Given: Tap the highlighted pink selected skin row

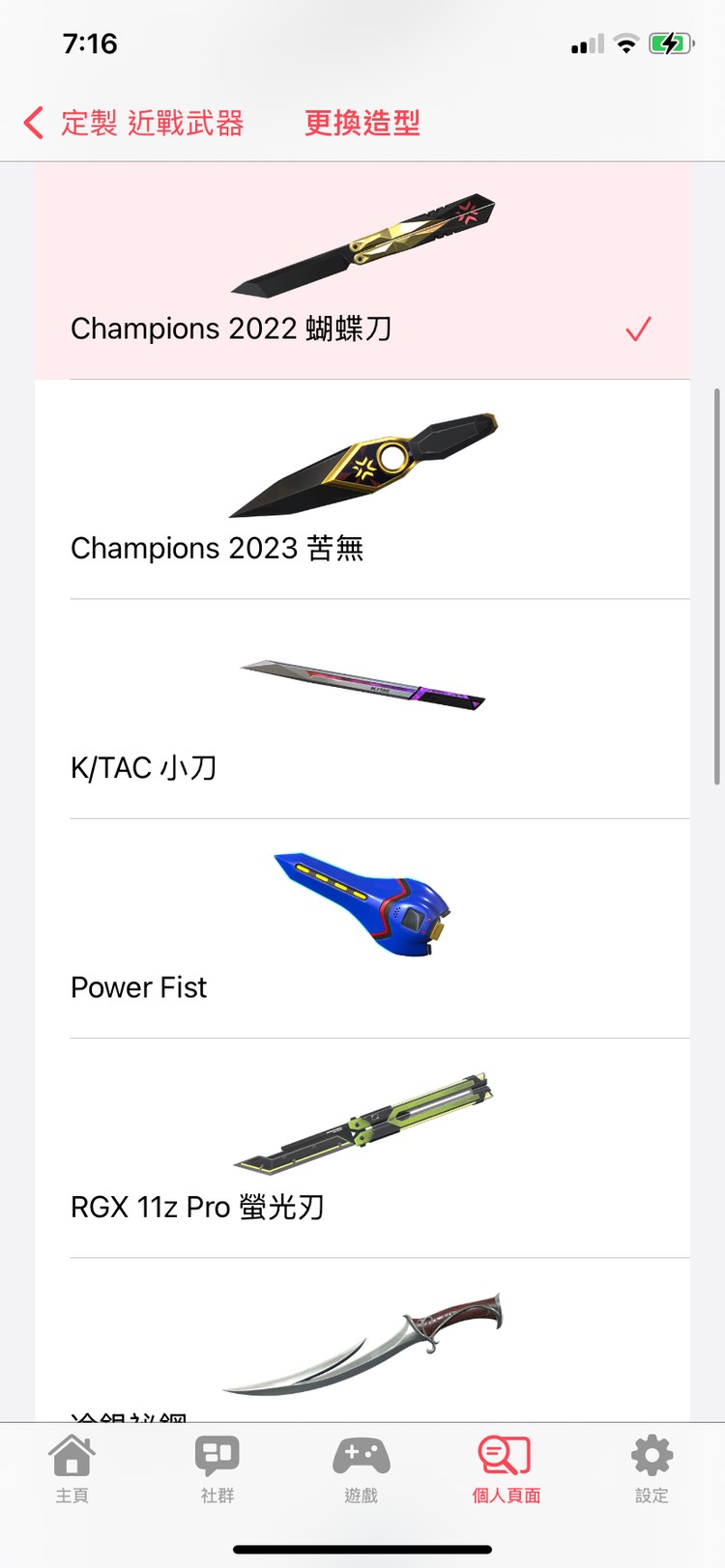Looking at the screenshot, I should pyautogui.click(x=362, y=269).
